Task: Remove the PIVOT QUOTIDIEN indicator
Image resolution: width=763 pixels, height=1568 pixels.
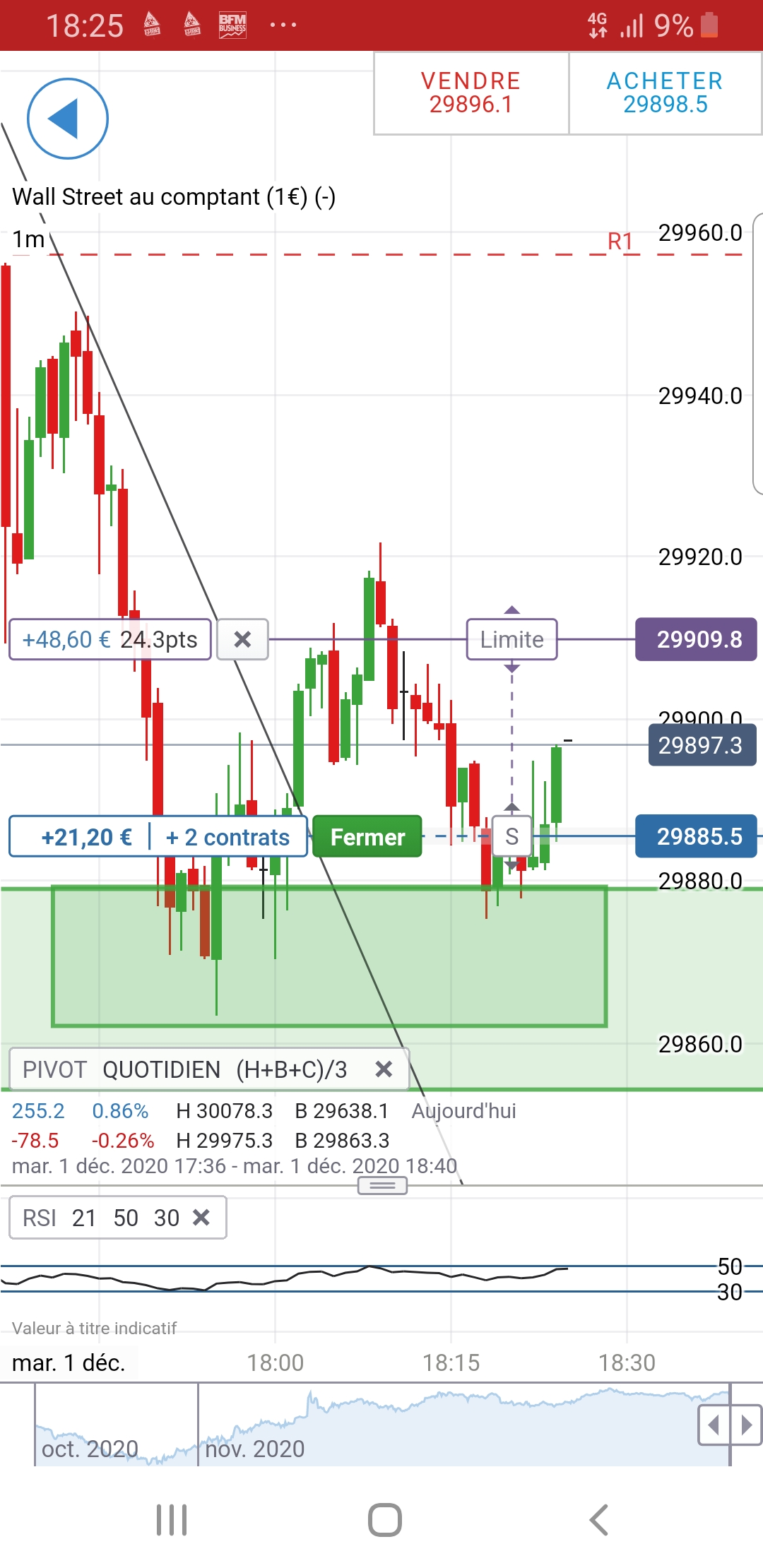Action: 384,1069
